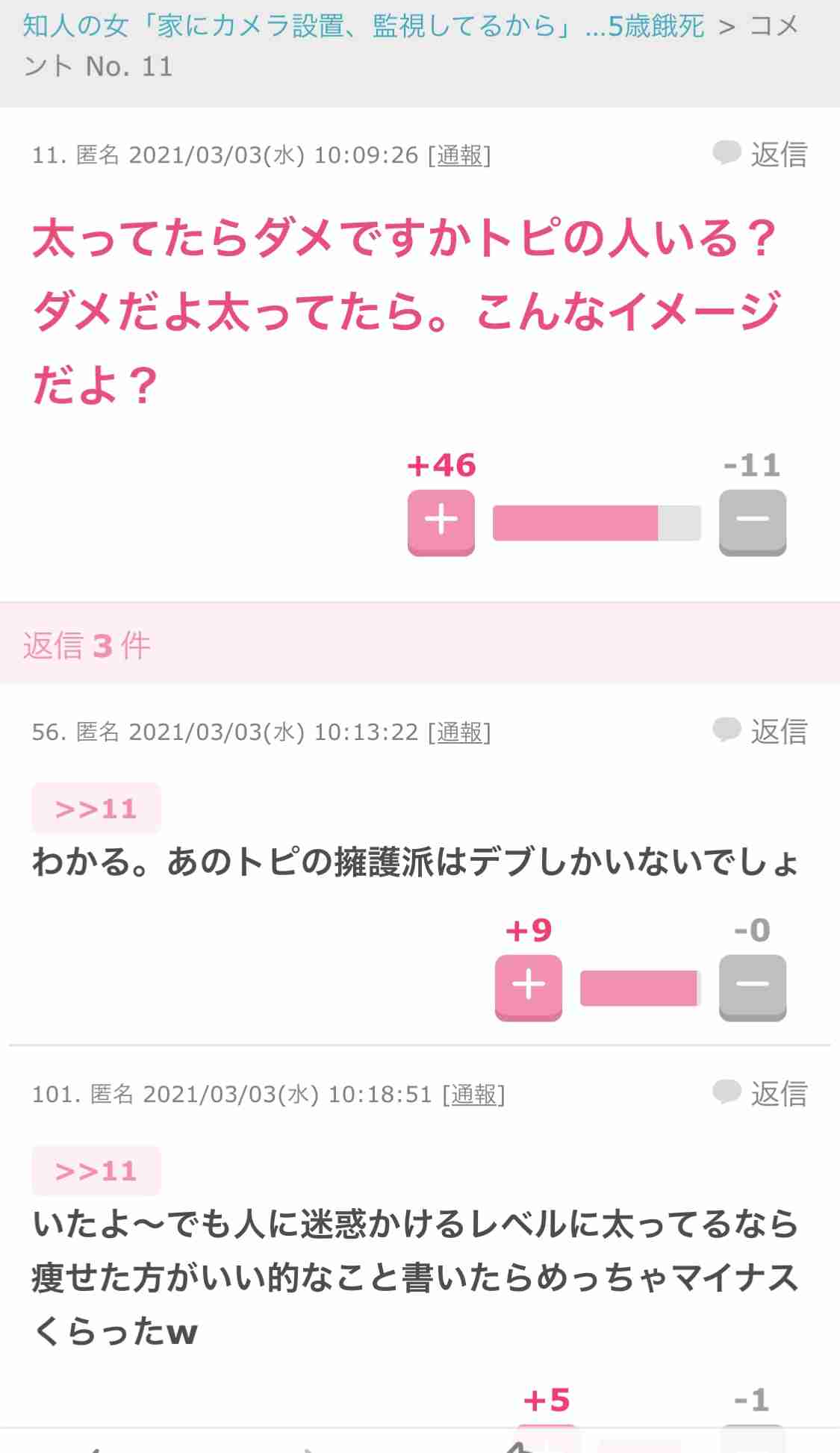Reply to comment number 11
The image size is (840, 1453).
[x=761, y=155]
